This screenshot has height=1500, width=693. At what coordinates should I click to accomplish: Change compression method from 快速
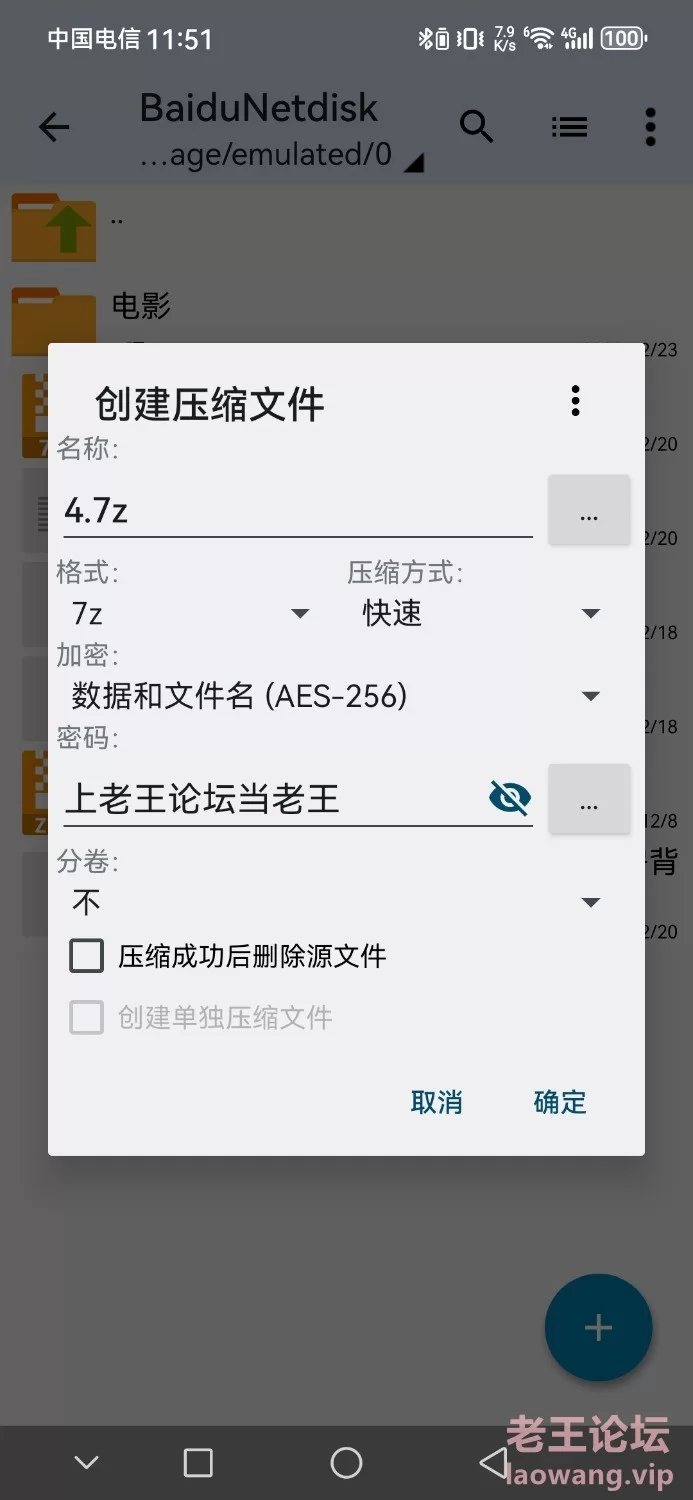(x=480, y=613)
